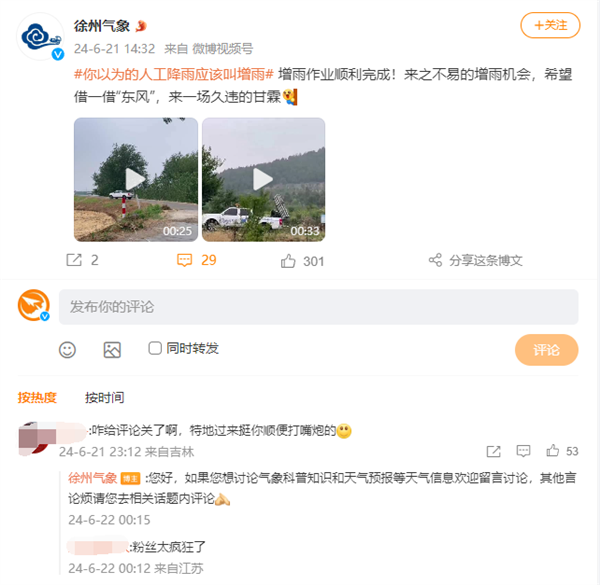
Task: Type a comment in 发布你的评论 field
Action: pyautogui.click(x=318, y=307)
